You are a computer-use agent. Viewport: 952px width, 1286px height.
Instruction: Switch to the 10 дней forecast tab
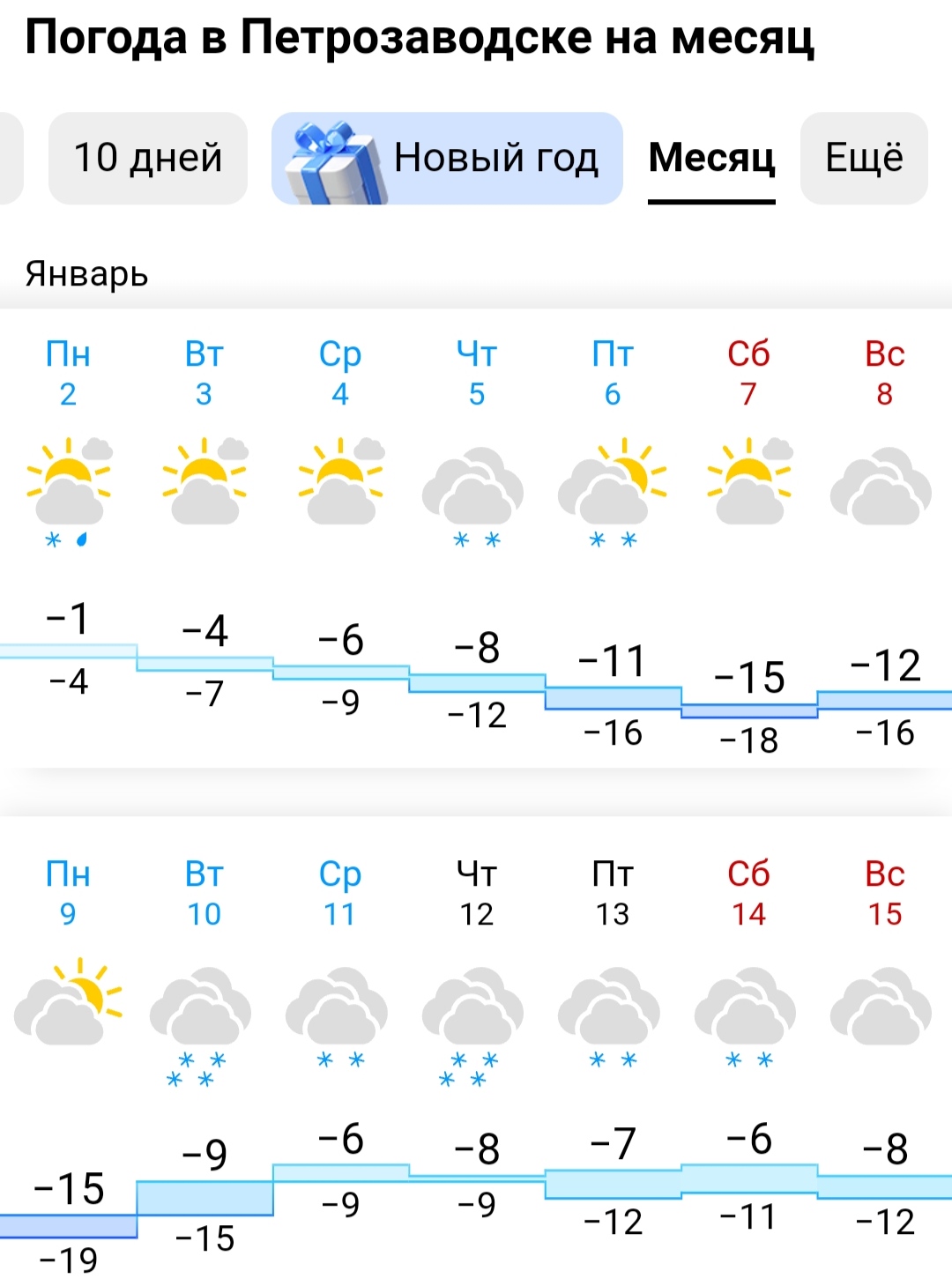pos(148,159)
